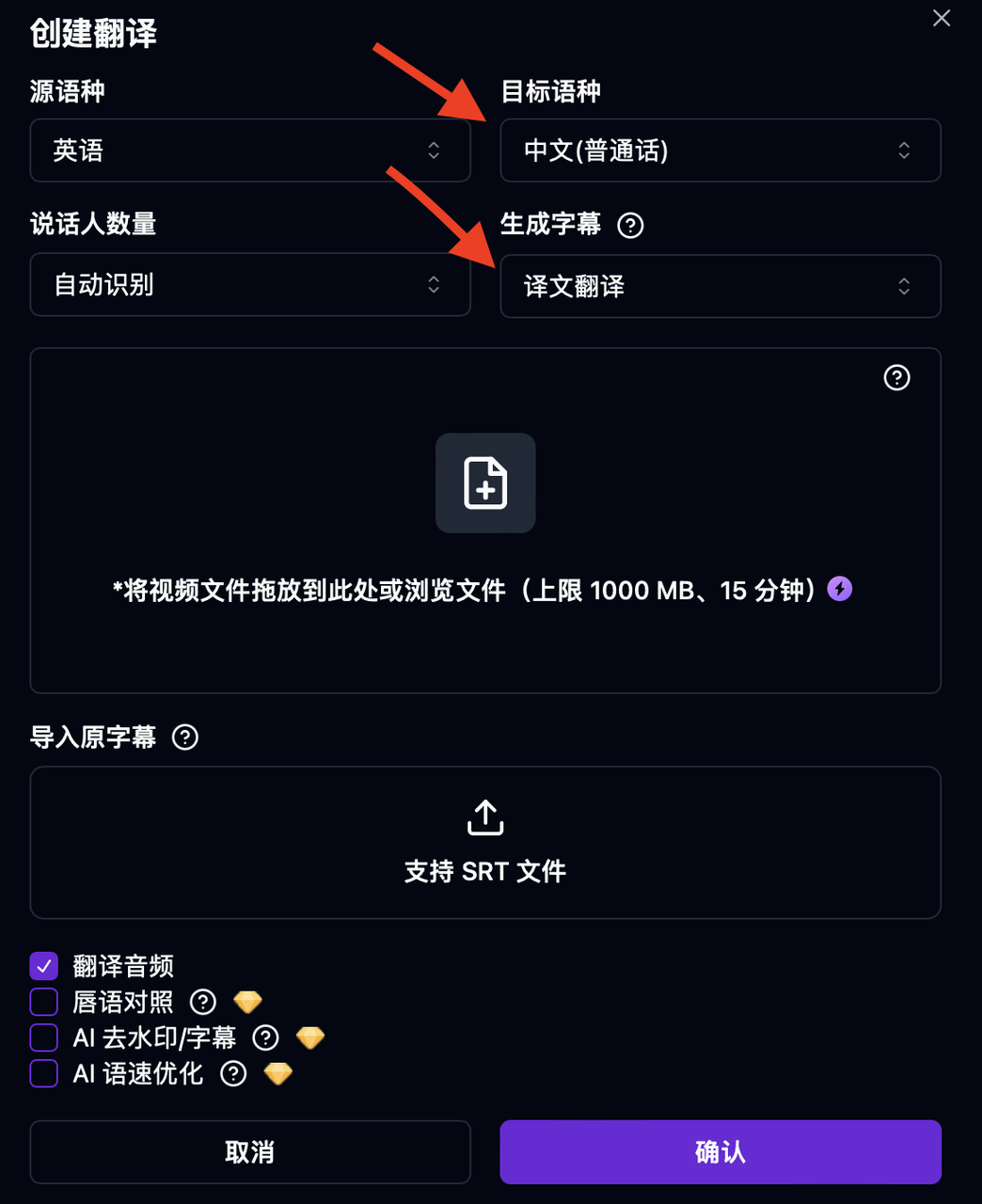Image resolution: width=982 pixels, height=1204 pixels.
Task: Tap the purple lightning icon after the file limit
Action: [x=839, y=589]
